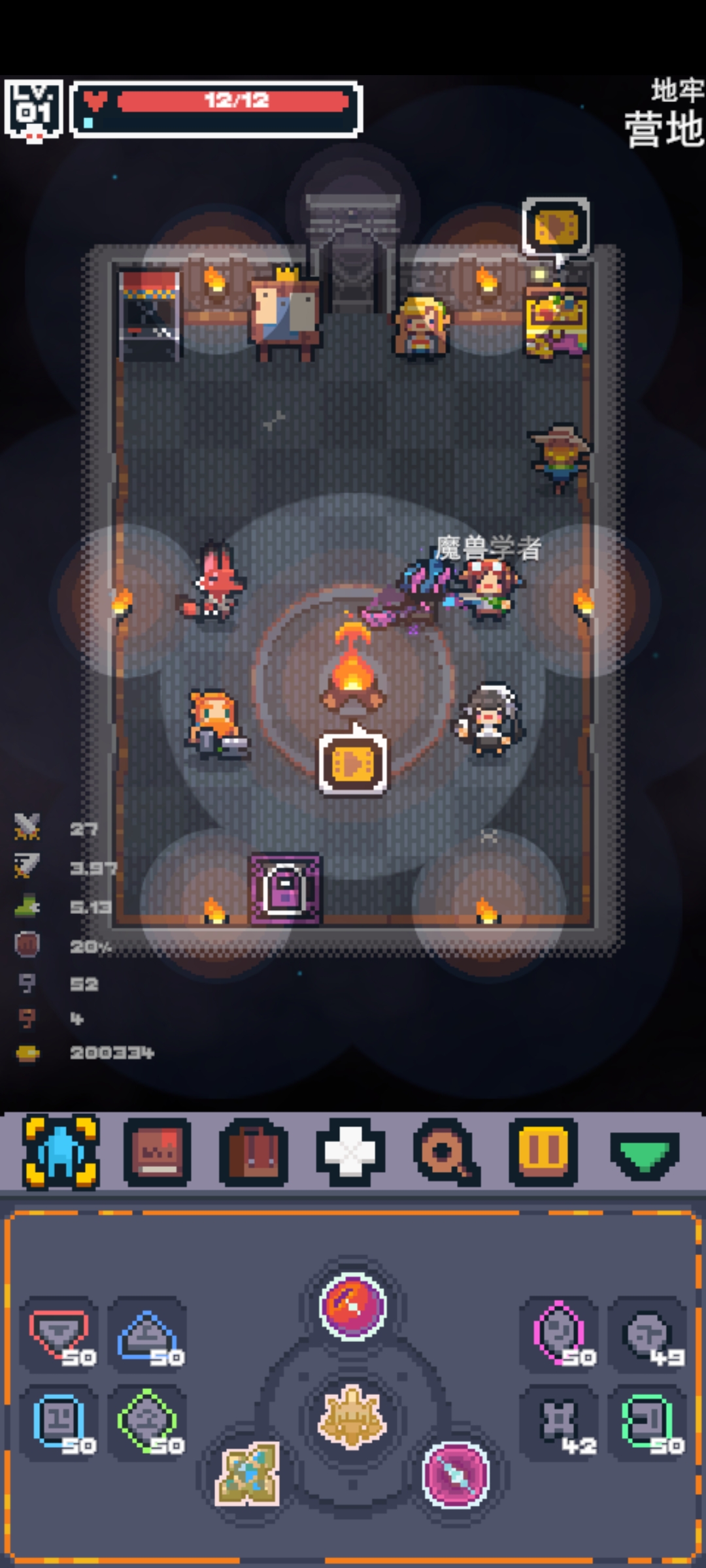Screen dimensions: 706x1568
Task: Tap the red-outlined rune stone showing 50
Action: click(59, 1334)
